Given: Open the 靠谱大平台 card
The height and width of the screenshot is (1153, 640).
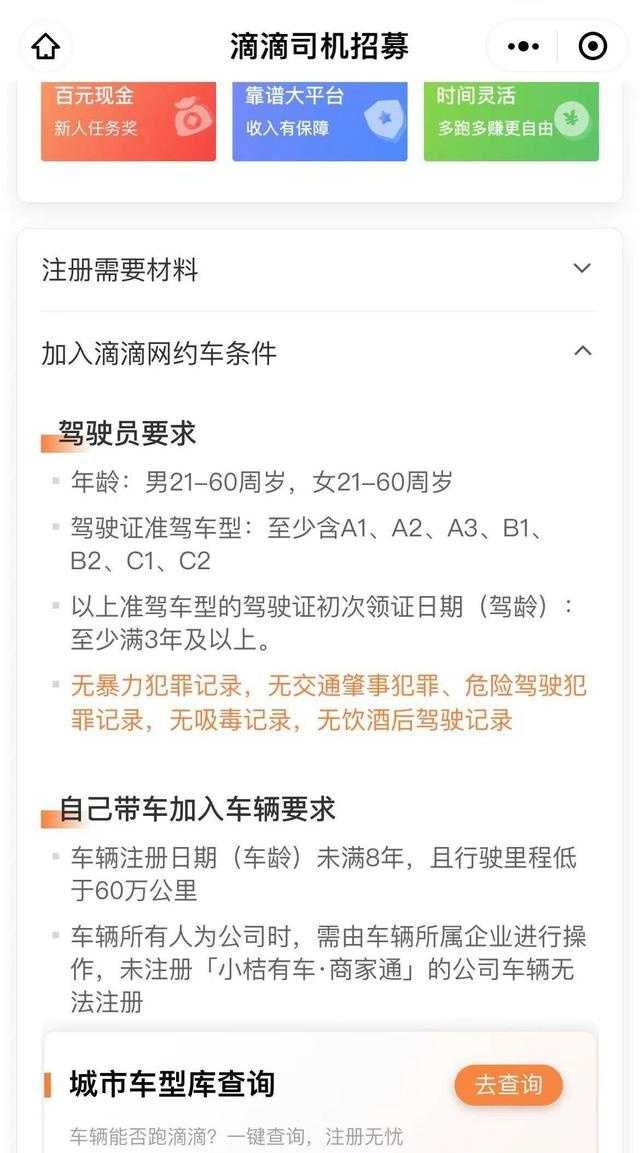Looking at the screenshot, I should 319,120.
